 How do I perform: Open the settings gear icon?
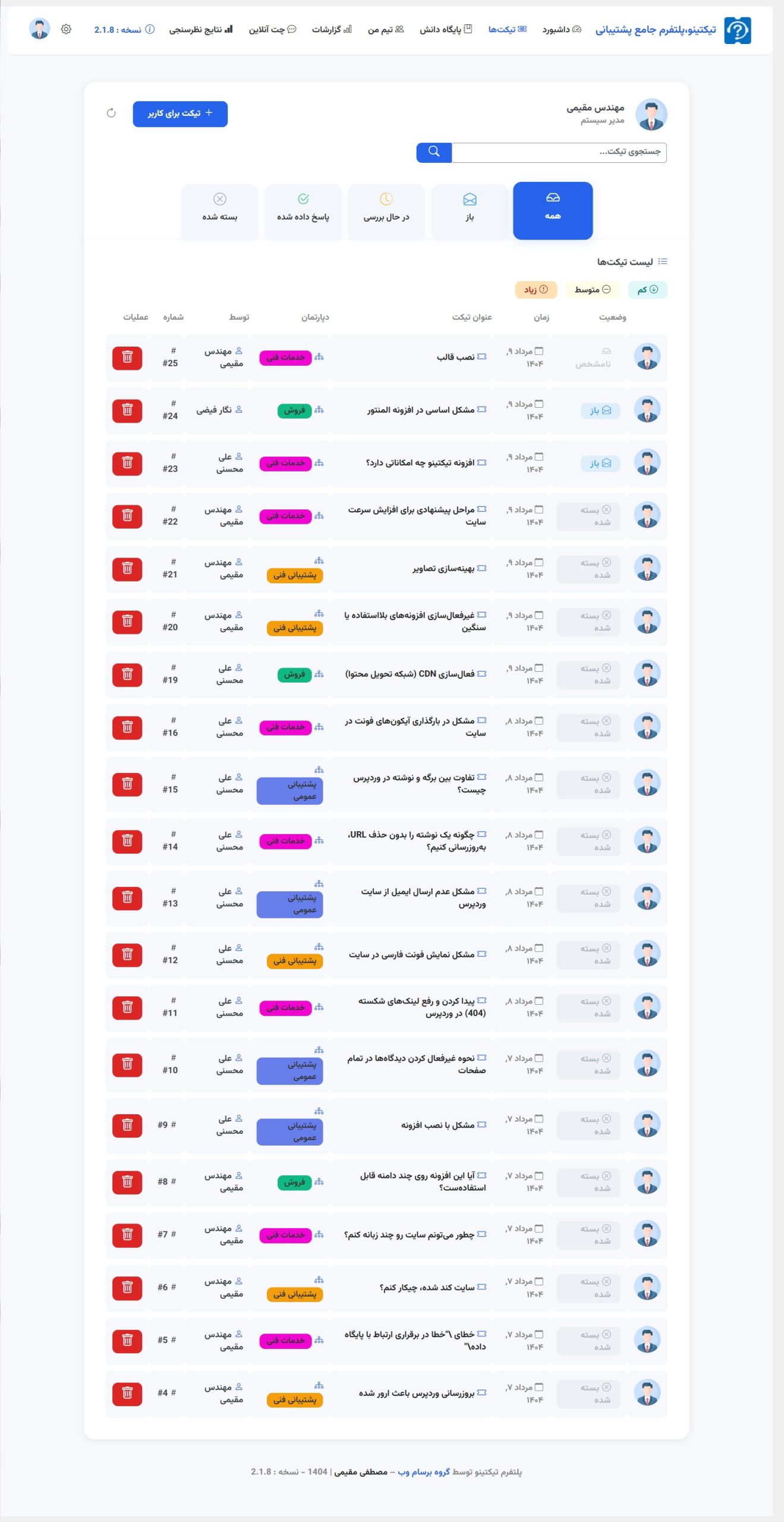(x=66, y=29)
